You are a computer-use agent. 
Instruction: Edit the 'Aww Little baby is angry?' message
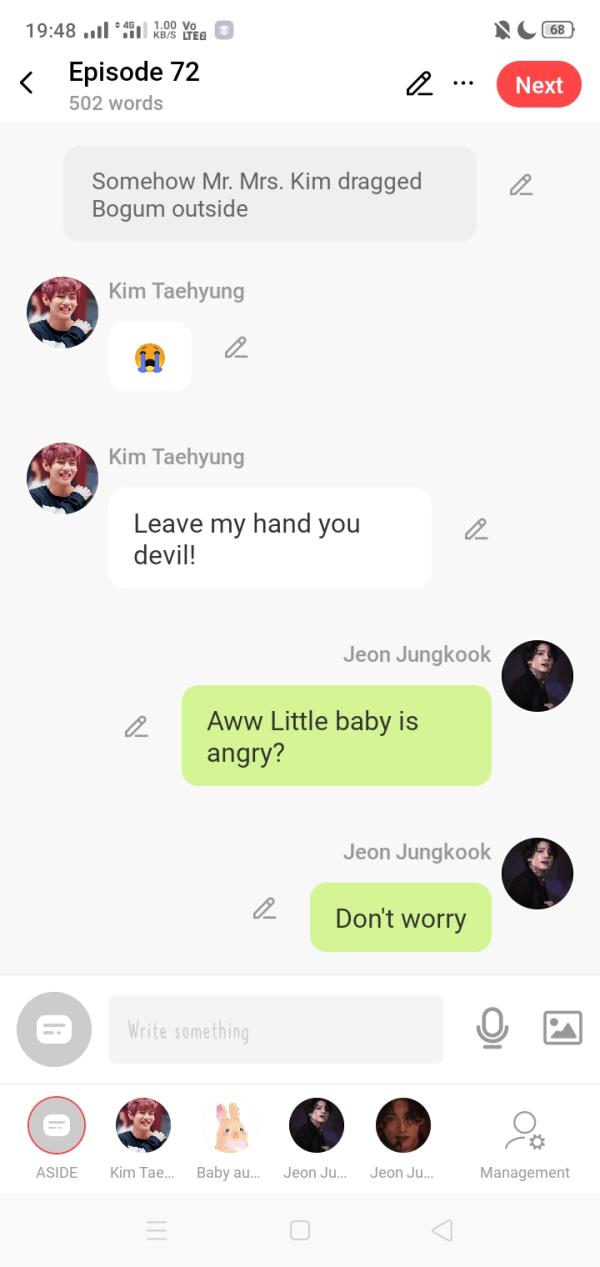pos(136,727)
